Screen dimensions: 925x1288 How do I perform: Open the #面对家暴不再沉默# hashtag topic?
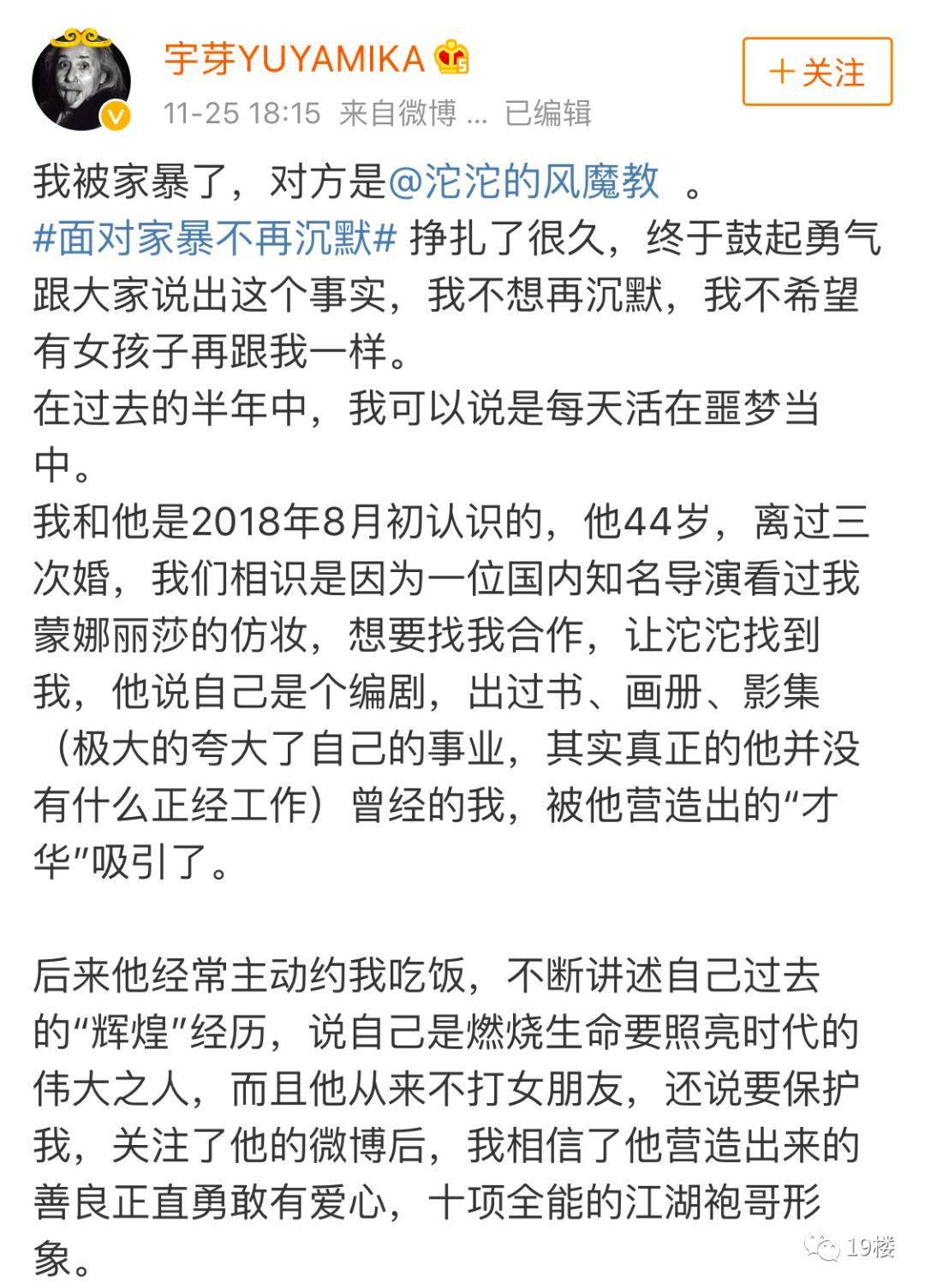pyautogui.click(x=215, y=239)
